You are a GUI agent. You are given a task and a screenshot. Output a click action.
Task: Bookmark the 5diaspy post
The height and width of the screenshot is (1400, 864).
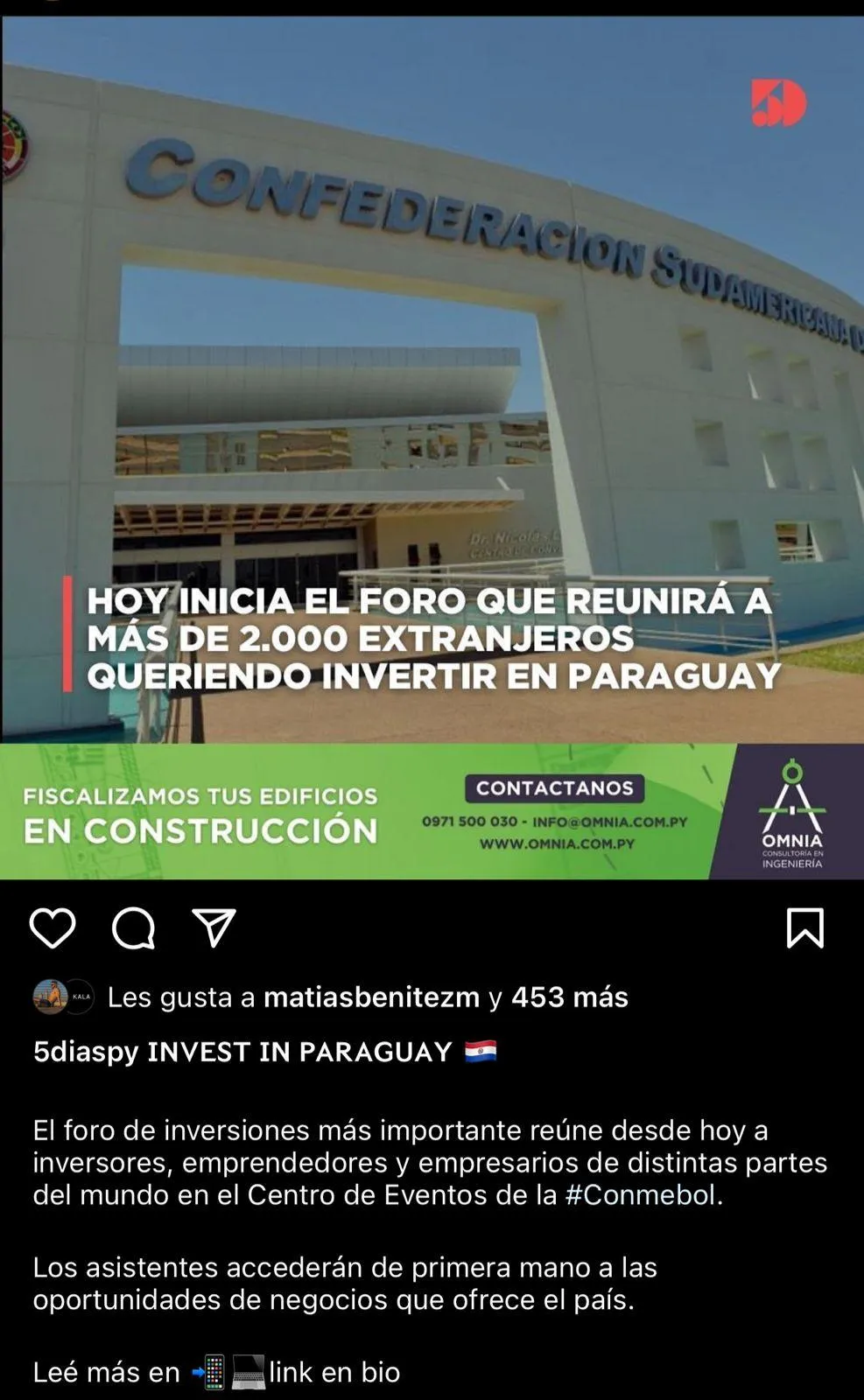coord(804,928)
